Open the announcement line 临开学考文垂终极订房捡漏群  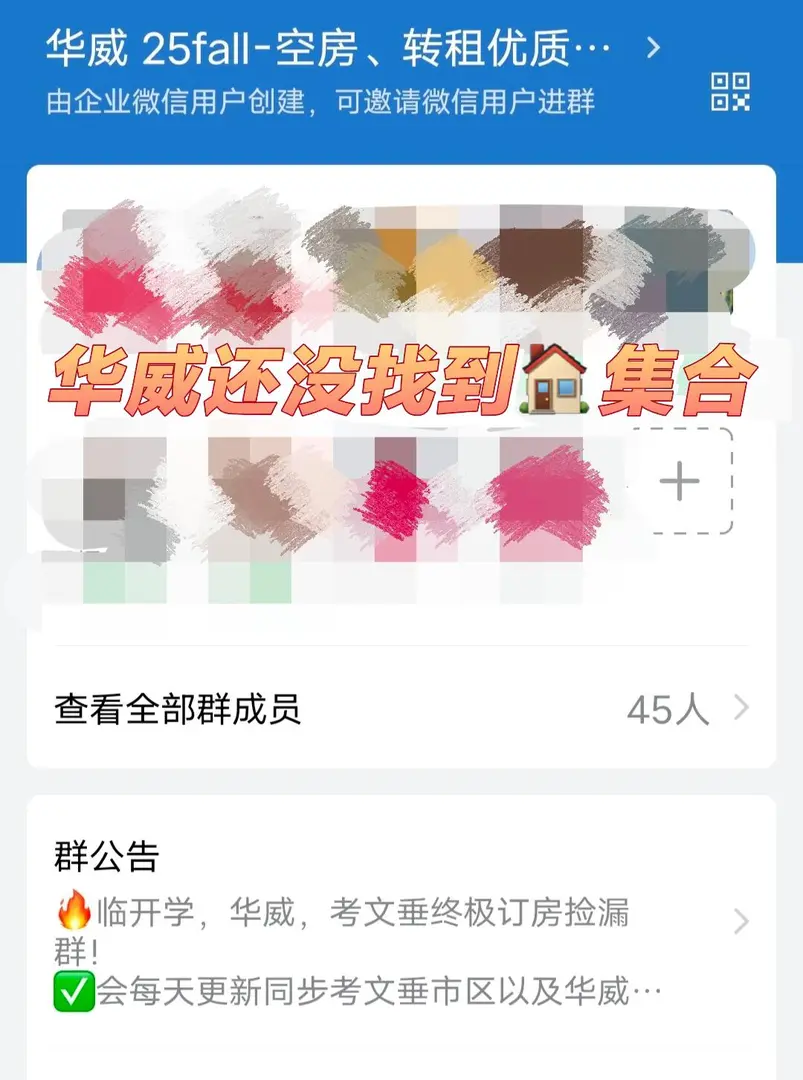(350, 912)
